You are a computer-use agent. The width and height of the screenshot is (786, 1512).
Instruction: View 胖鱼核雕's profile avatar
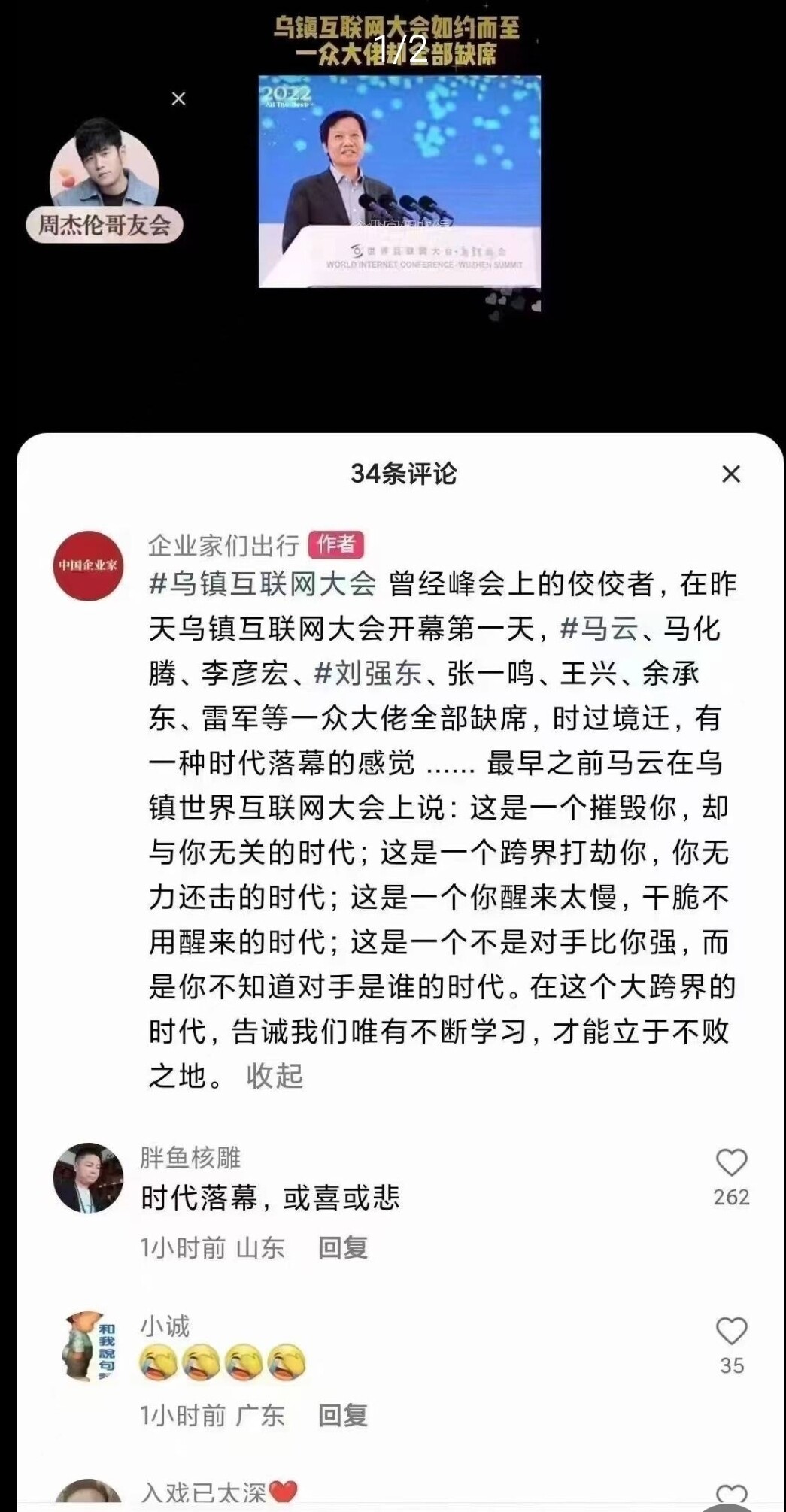89,1178
